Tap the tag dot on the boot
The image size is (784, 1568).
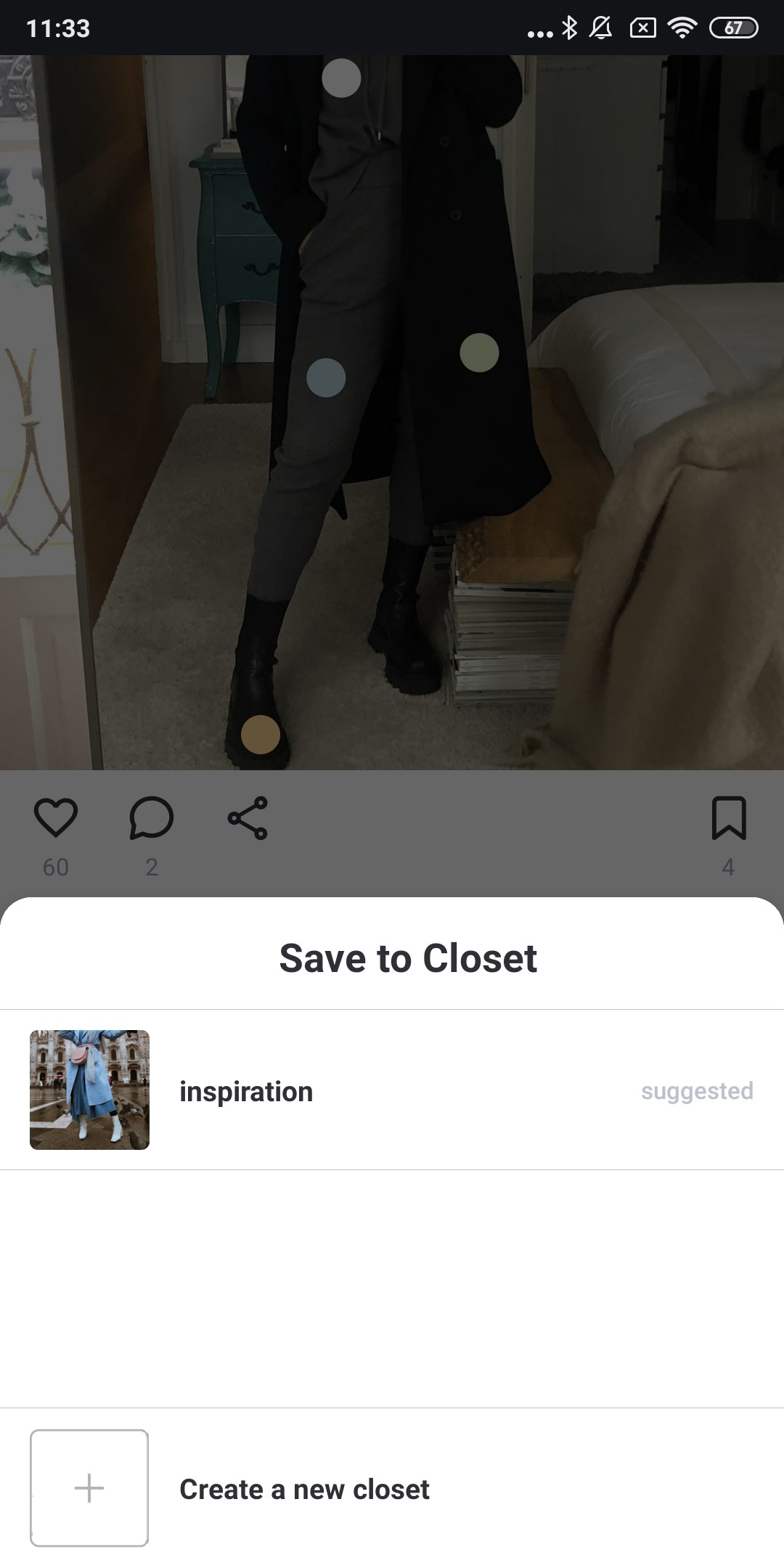tap(261, 735)
